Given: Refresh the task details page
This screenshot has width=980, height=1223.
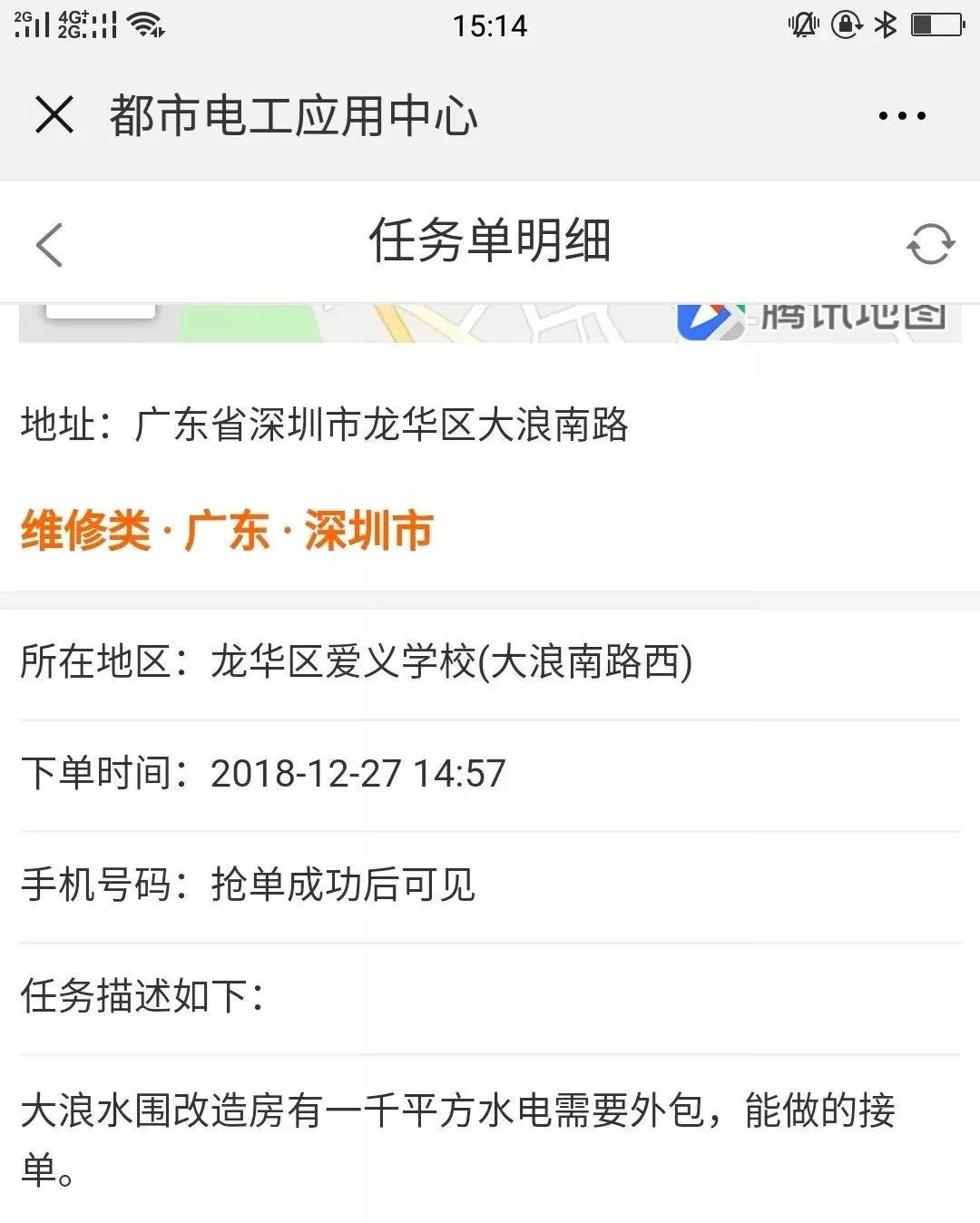Looking at the screenshot, I should coord(930,244).
